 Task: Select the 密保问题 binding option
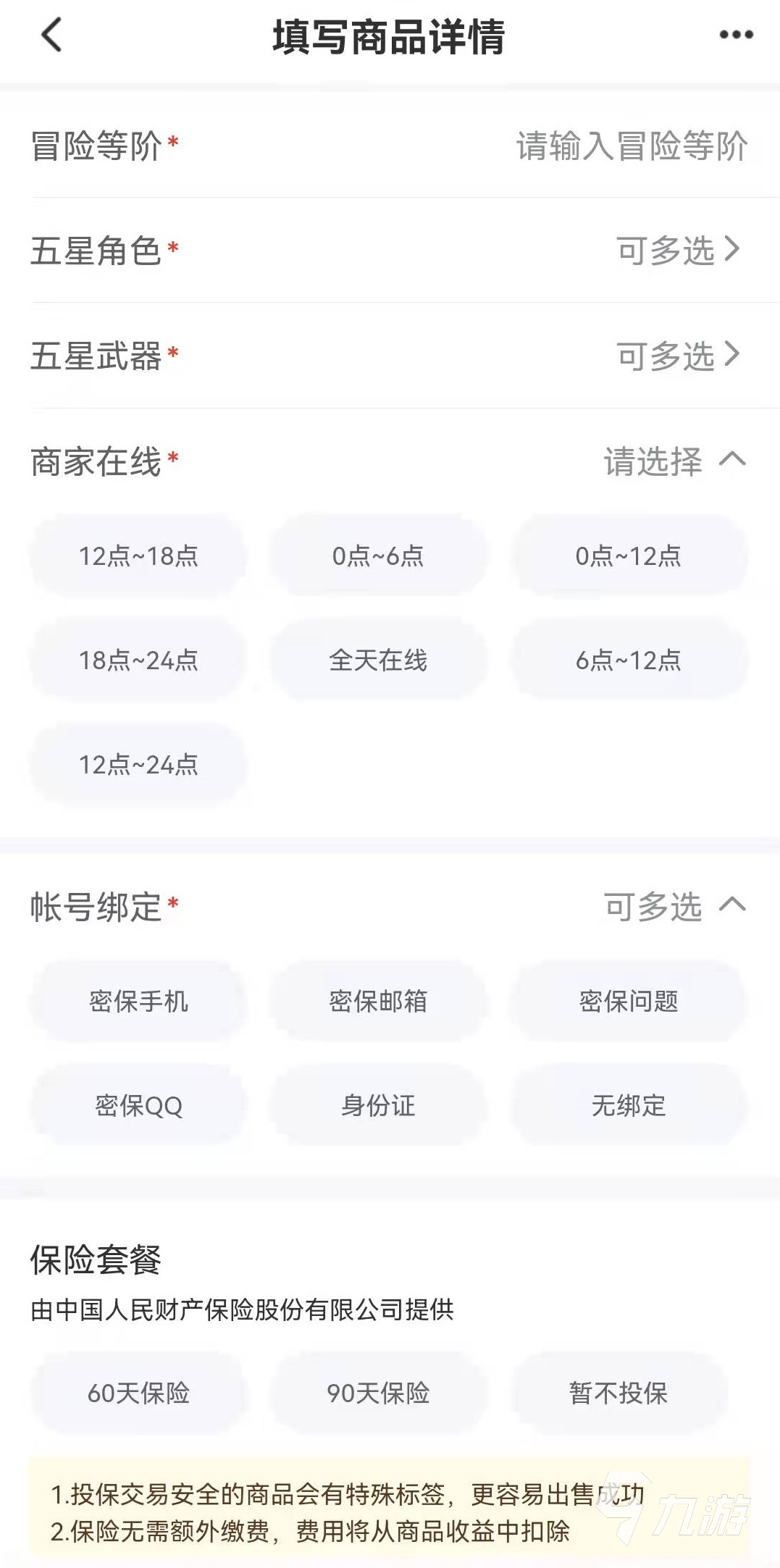[x=628, y=1002]
